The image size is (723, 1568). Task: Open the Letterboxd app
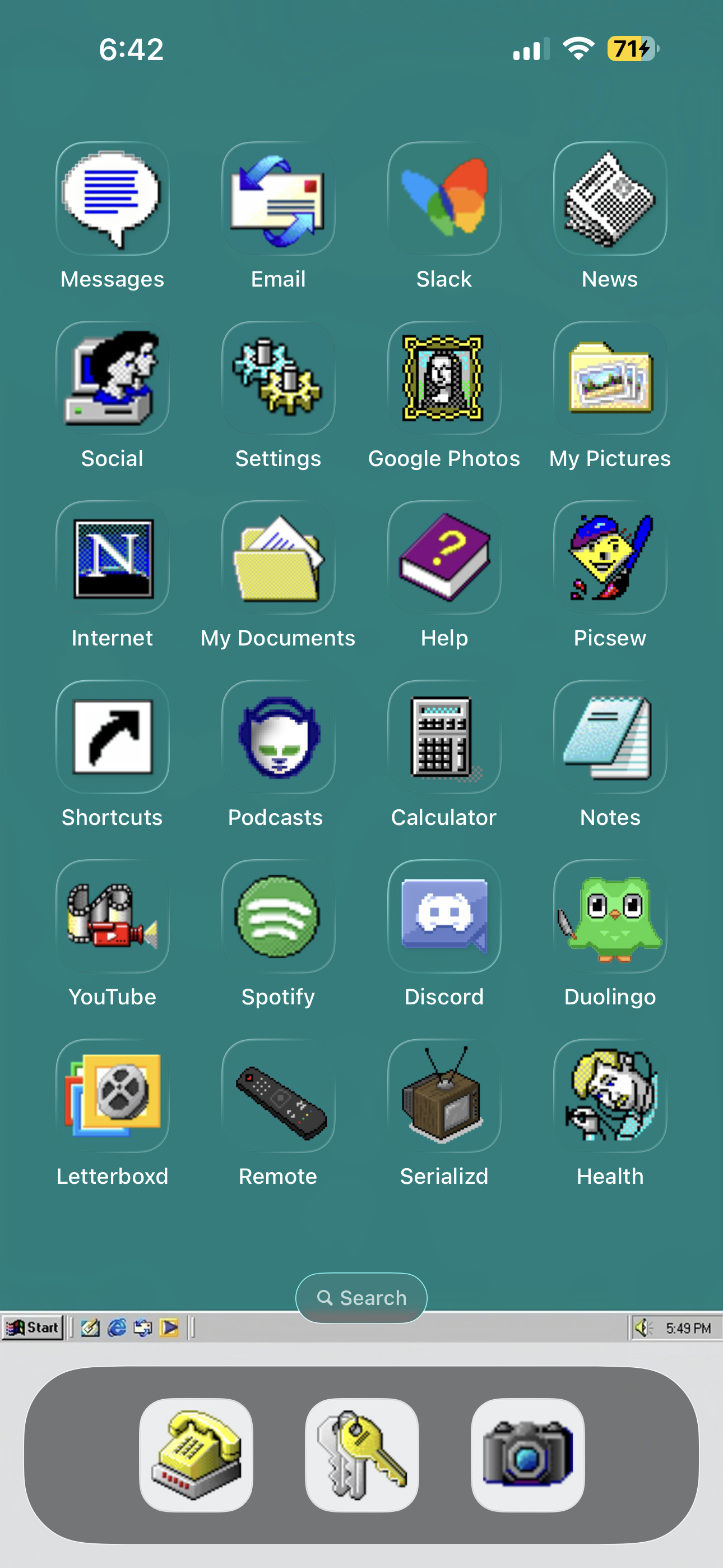pos(113,1096)
